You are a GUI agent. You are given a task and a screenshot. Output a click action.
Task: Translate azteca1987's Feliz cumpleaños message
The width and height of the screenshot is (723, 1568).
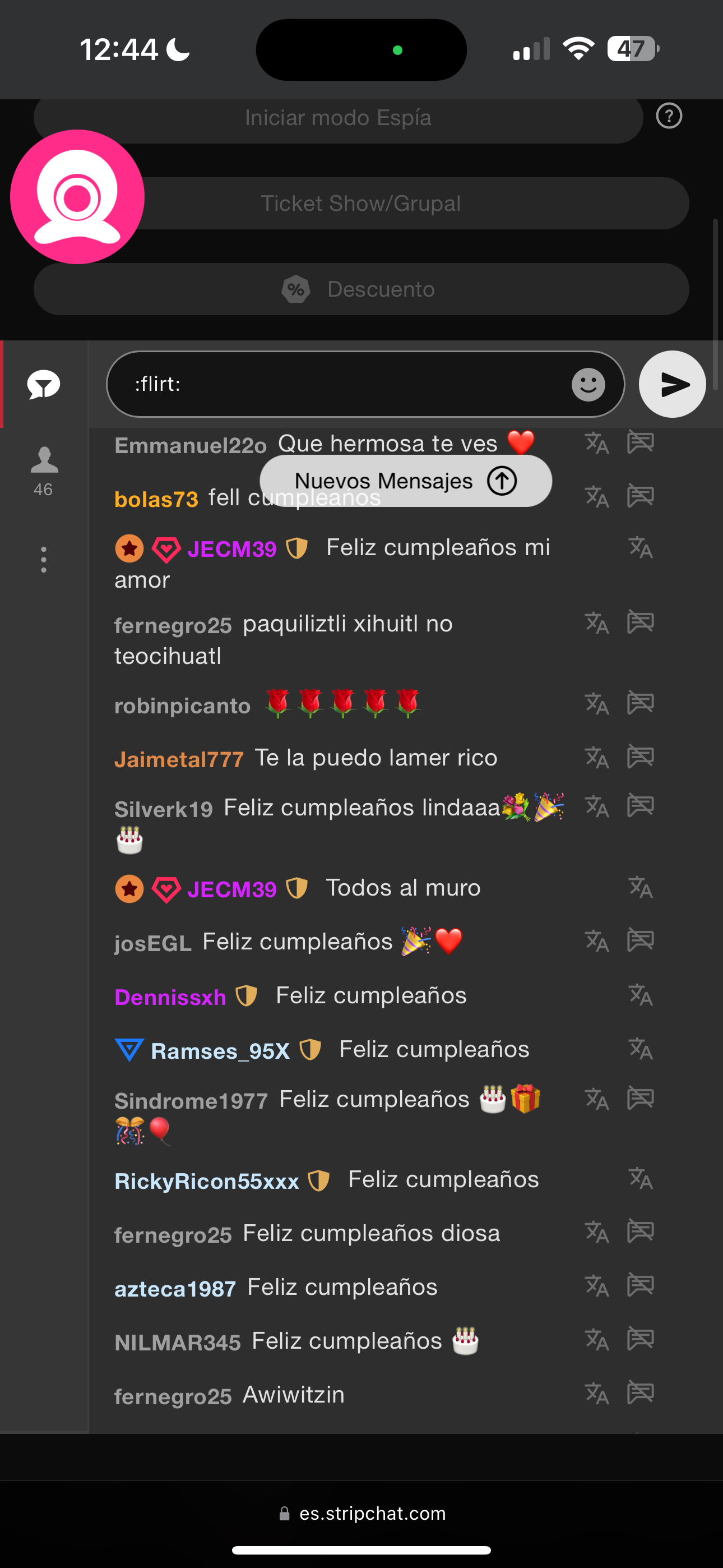pyautogui.click(x=596, y=1286)
